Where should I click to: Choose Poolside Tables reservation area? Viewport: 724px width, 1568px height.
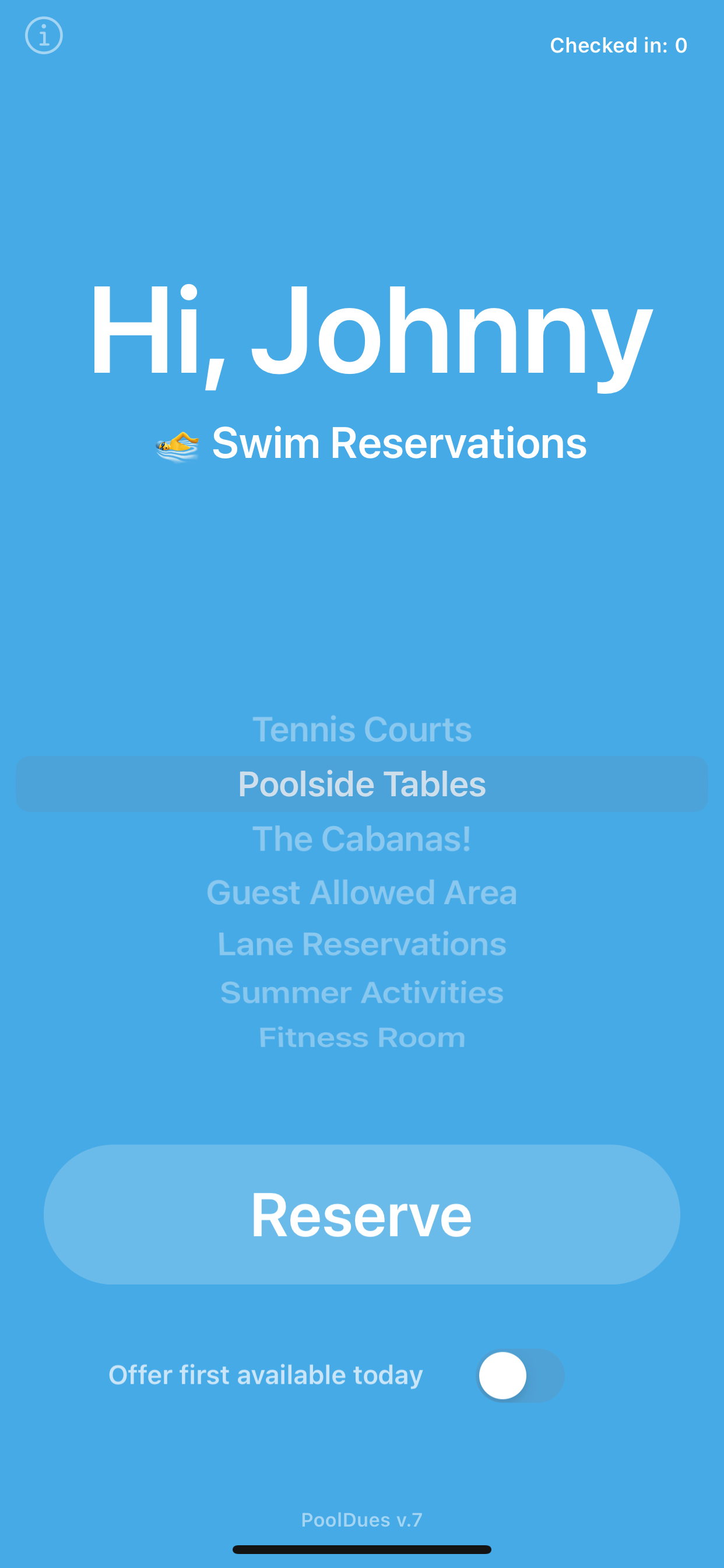coord(362,784)
